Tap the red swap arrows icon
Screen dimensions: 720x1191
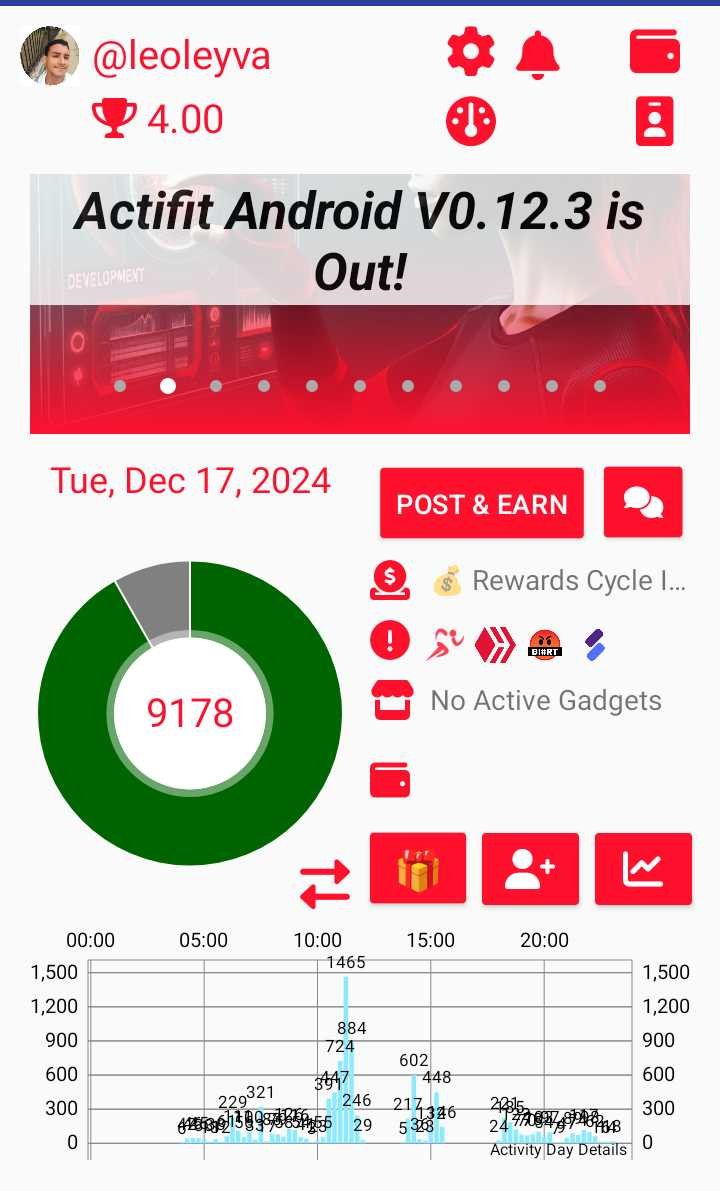coord(325,884)
